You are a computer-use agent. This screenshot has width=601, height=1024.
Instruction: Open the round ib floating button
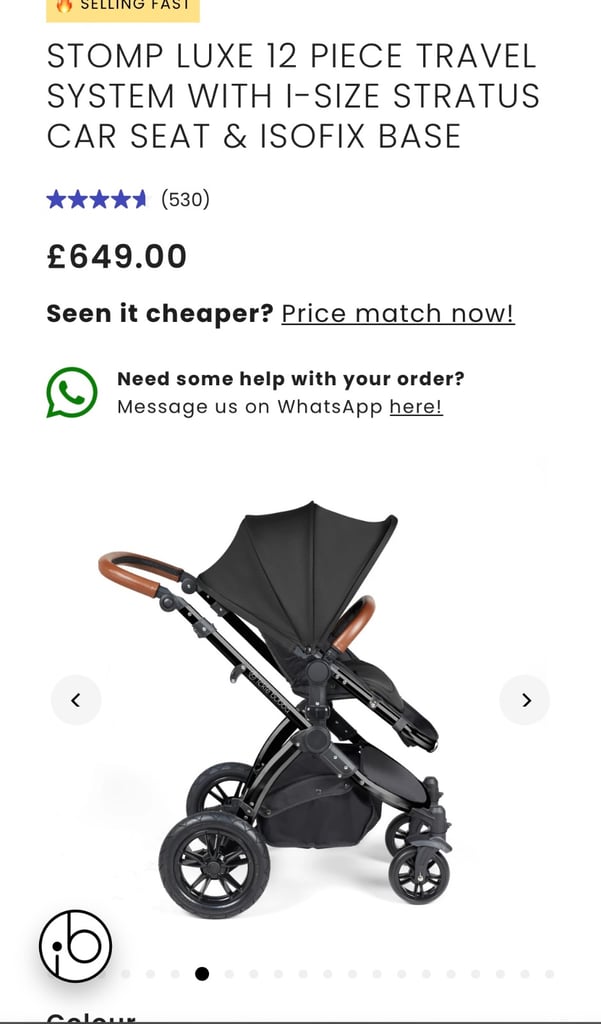76,946
